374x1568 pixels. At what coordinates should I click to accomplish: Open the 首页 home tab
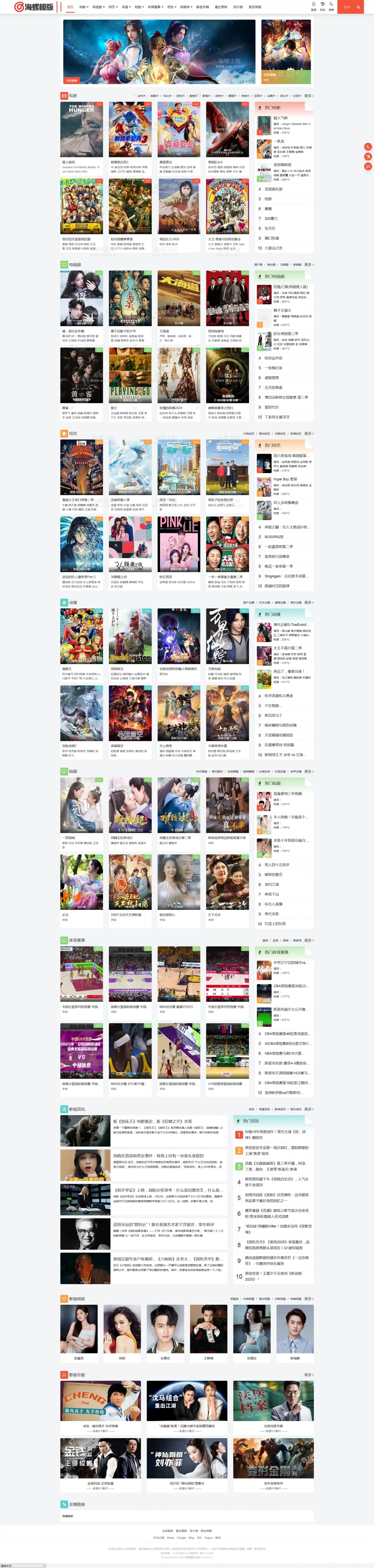coord(70,7)
